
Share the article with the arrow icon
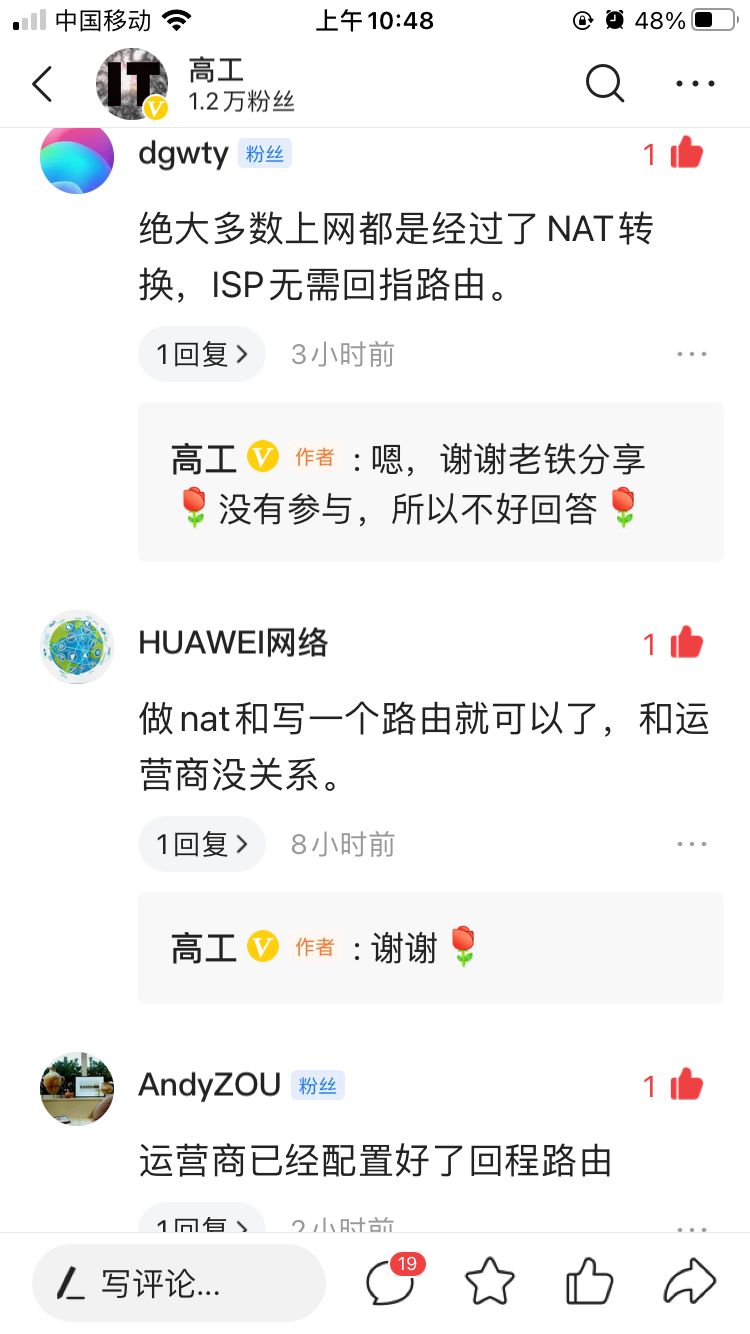point(690,1281)
